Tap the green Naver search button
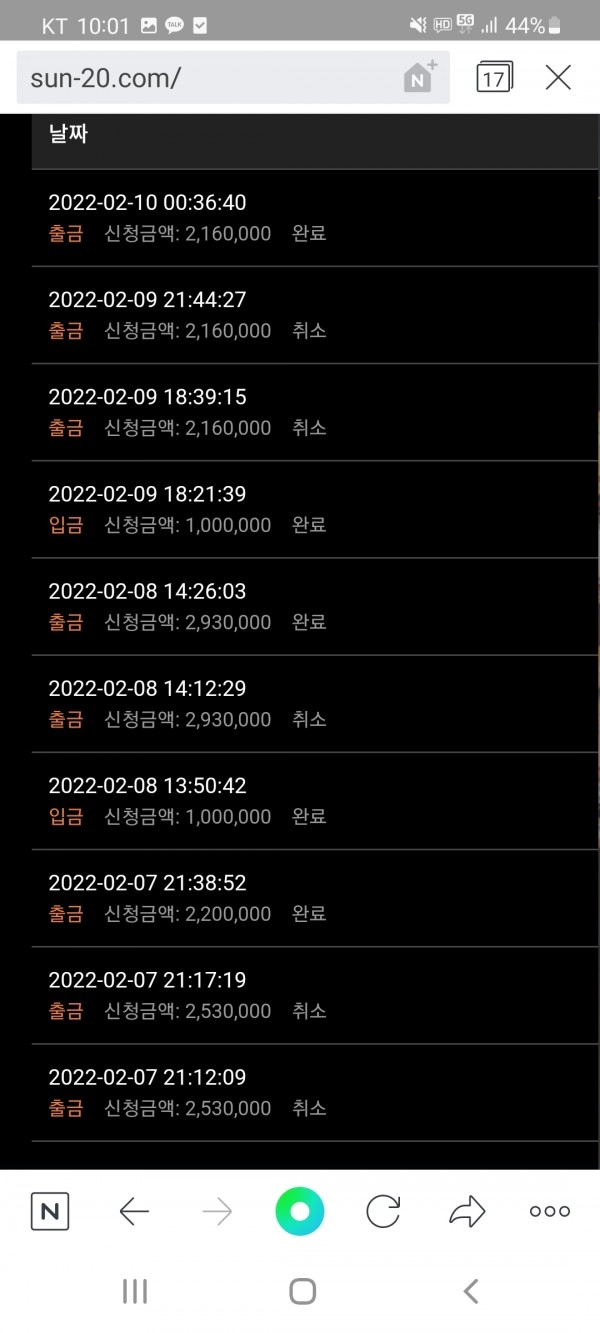Screen dimensions: 600x1333 click(300, 1212)
